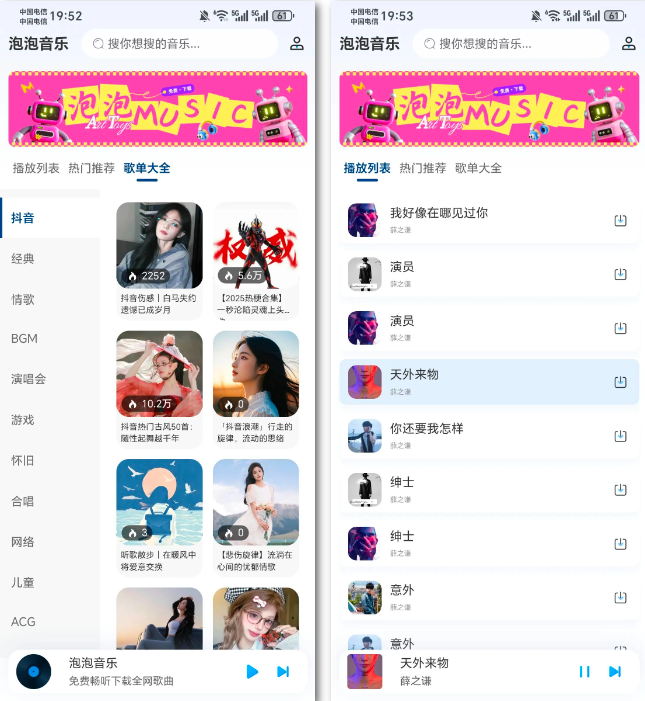Open the 情歌 playlist category
Image resolution: width=645 pixels, height=701 pixels.
(x=23, y=299)
